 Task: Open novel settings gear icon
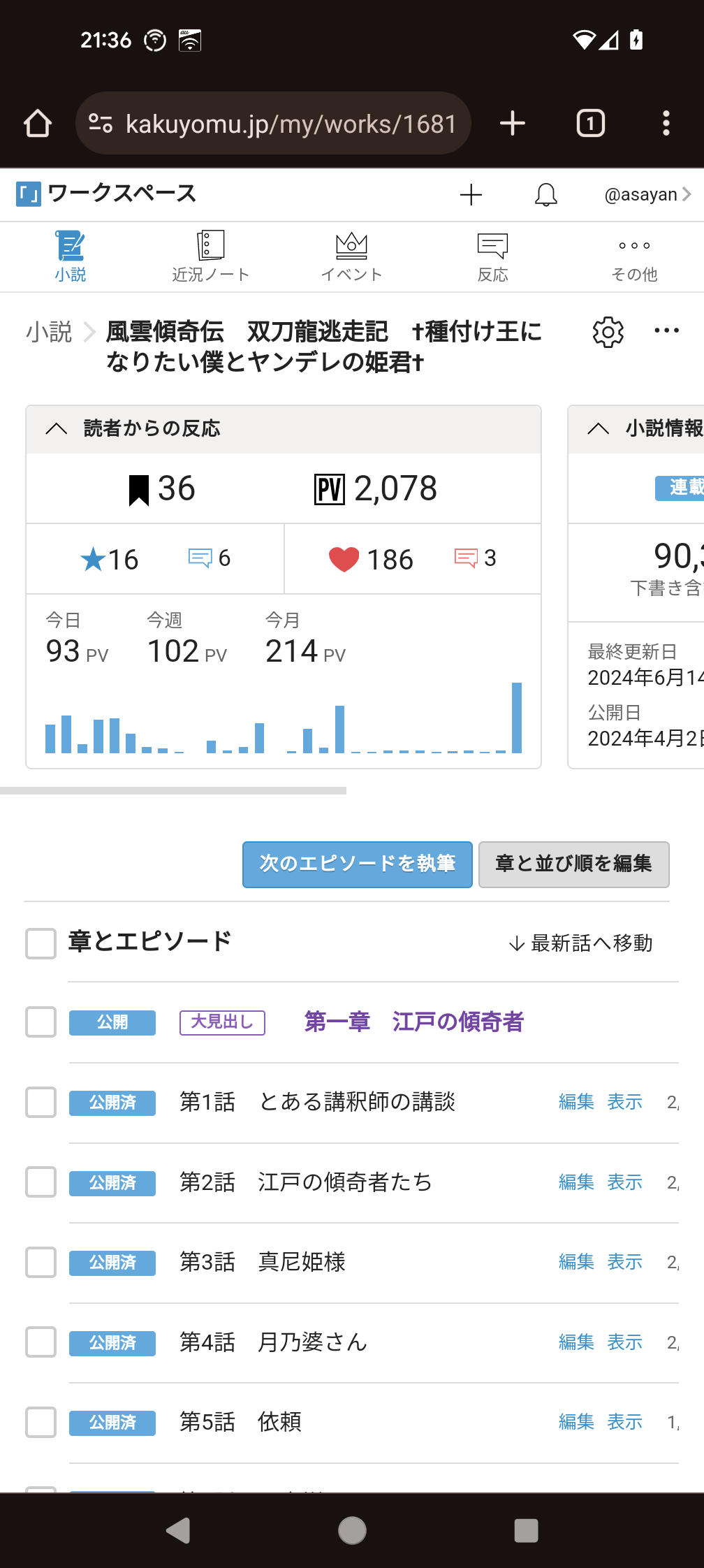(608, 332)
